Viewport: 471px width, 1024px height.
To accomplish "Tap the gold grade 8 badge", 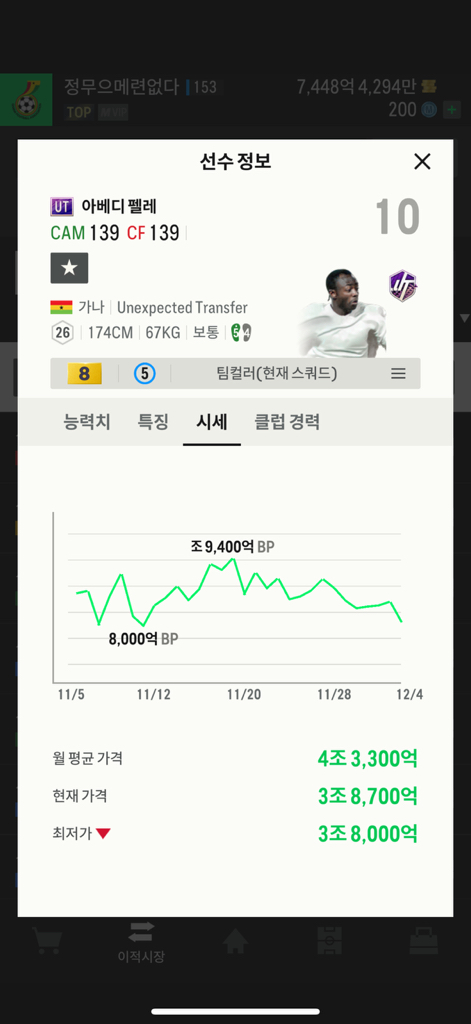I will [84, 374].
